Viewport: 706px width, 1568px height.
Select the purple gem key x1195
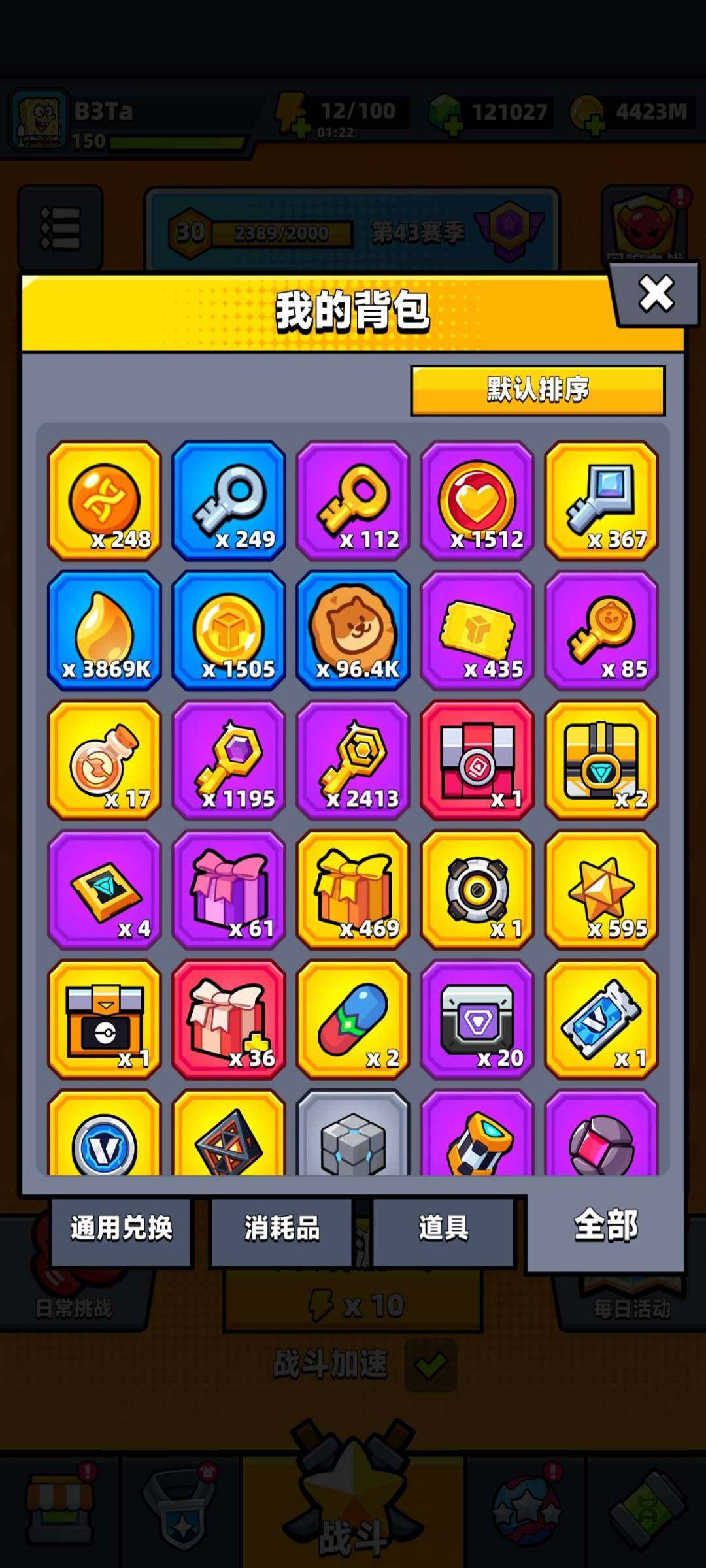(229, 760)
